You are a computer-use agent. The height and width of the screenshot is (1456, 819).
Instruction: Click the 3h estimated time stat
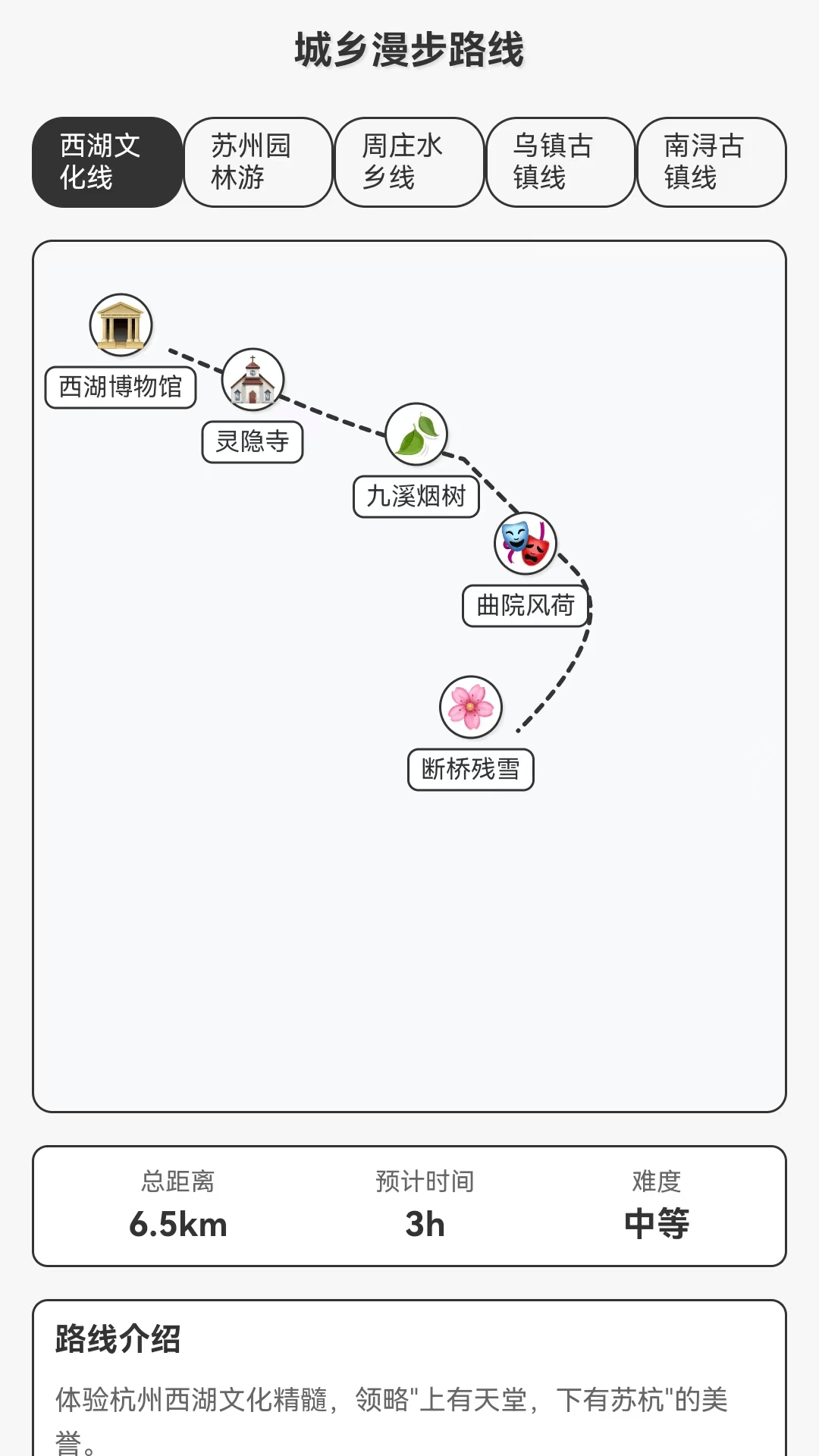(x=424, y=1219)
